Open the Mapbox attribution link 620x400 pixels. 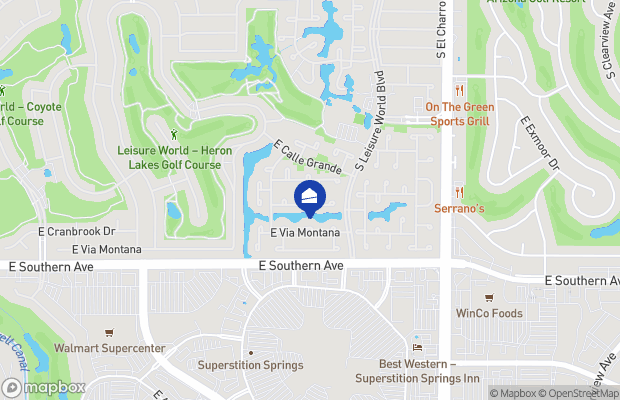514,393
